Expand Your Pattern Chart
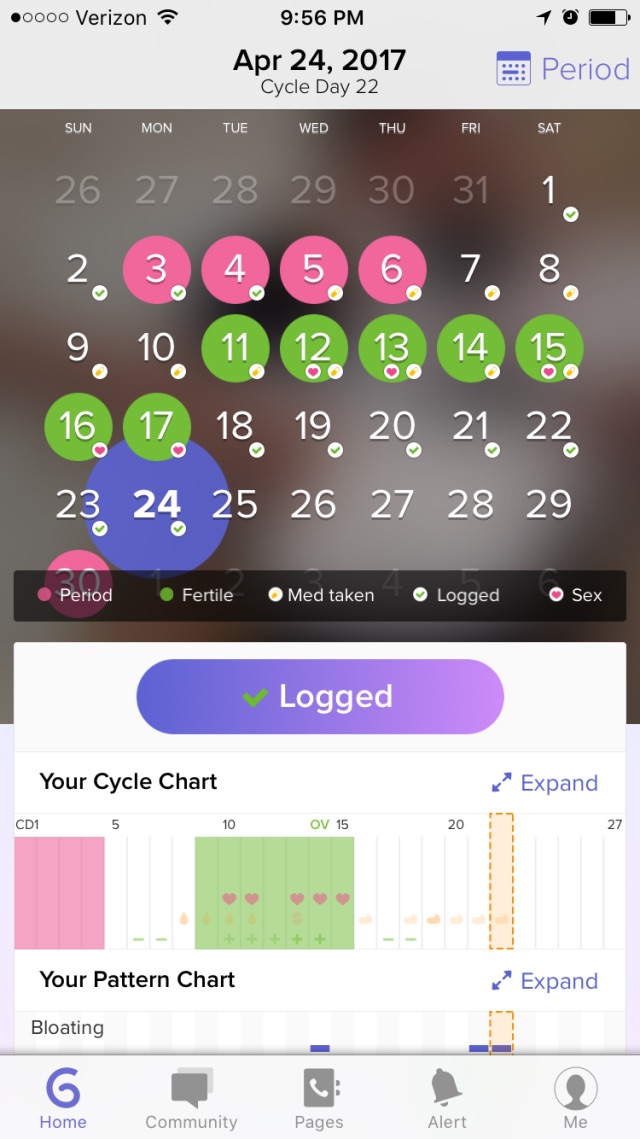 coord(545,981)
